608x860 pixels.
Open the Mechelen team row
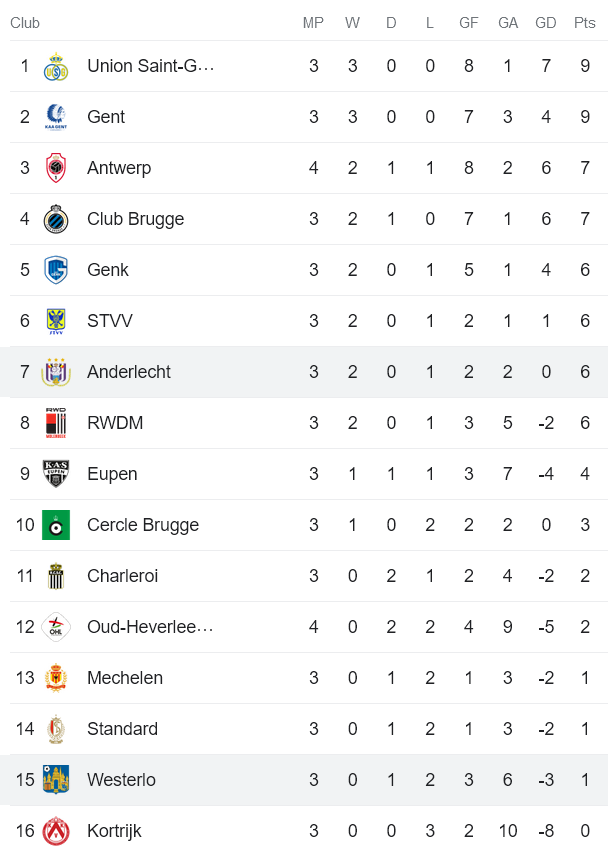click(125, 678)
